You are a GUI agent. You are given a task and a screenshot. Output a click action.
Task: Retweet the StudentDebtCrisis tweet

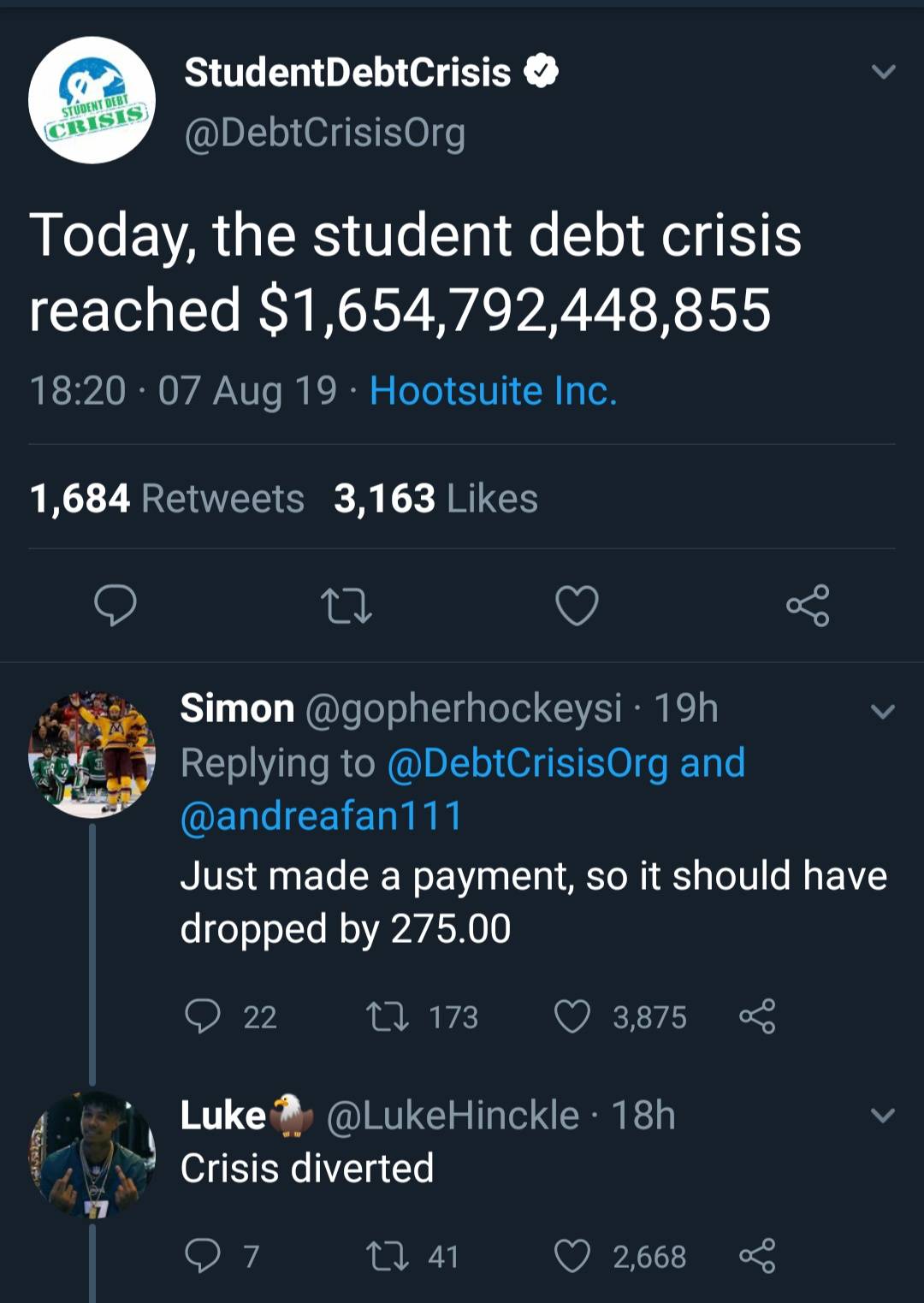tap(346, 606)
